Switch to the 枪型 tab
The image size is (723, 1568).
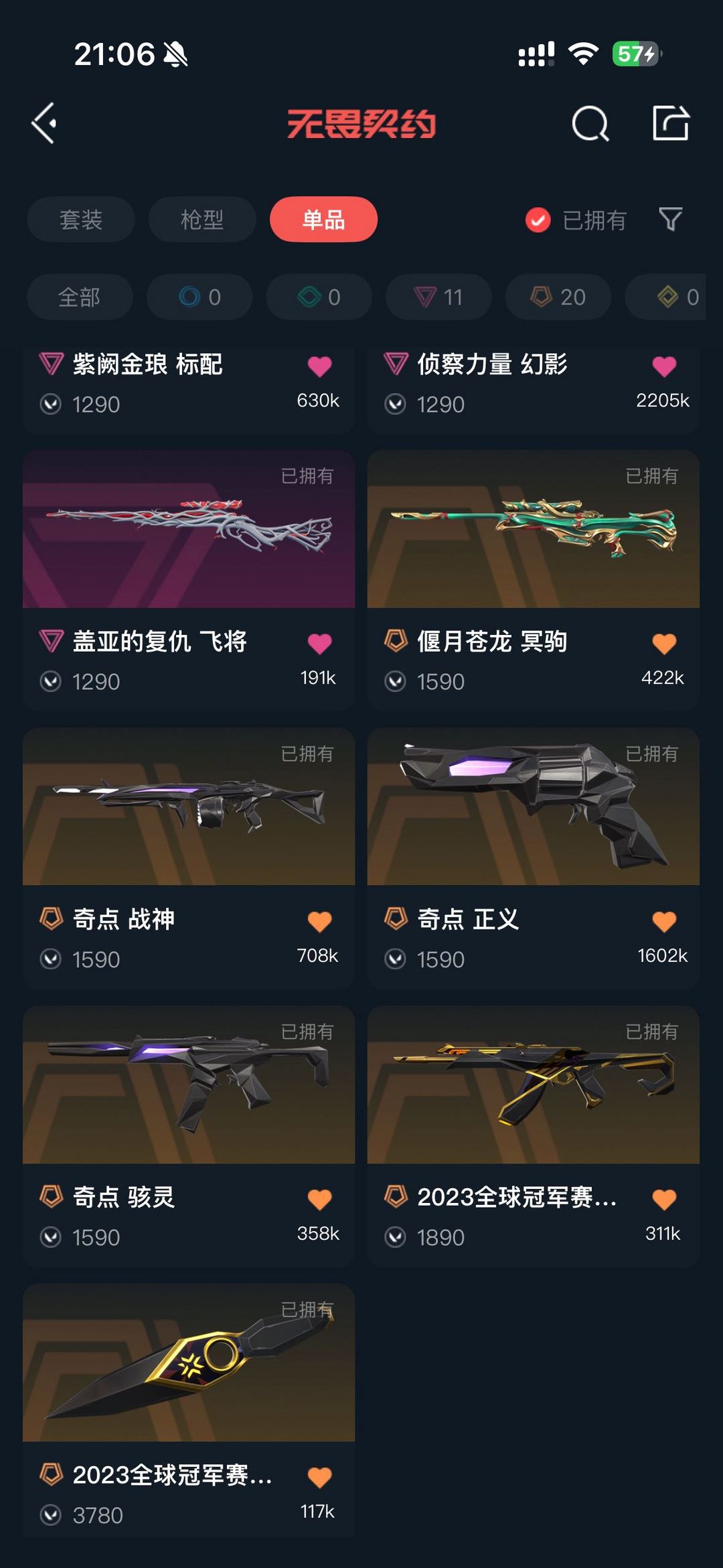click(x=202, y=219)
